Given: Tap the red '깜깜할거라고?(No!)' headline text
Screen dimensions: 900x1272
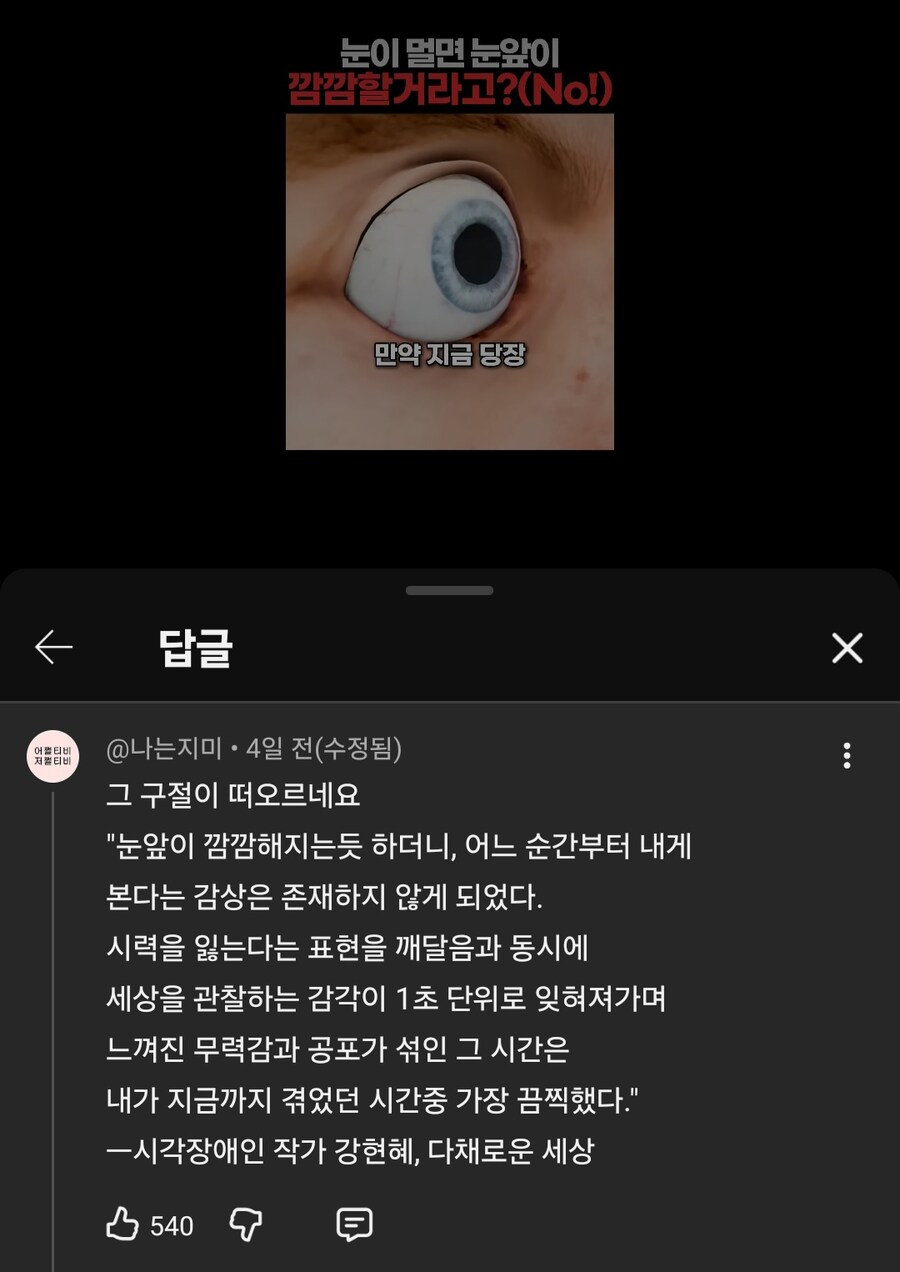Looking at the screenshot, I should click(450, 90).
